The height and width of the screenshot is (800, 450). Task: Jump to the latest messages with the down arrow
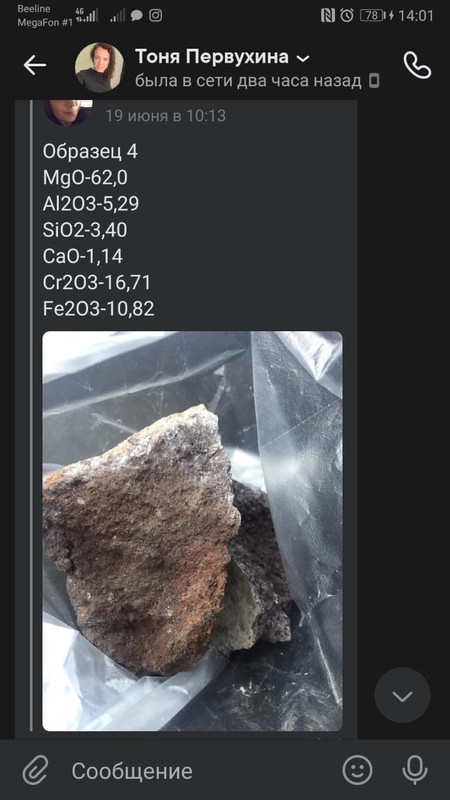pyautogui.click(x=402, y=695)
